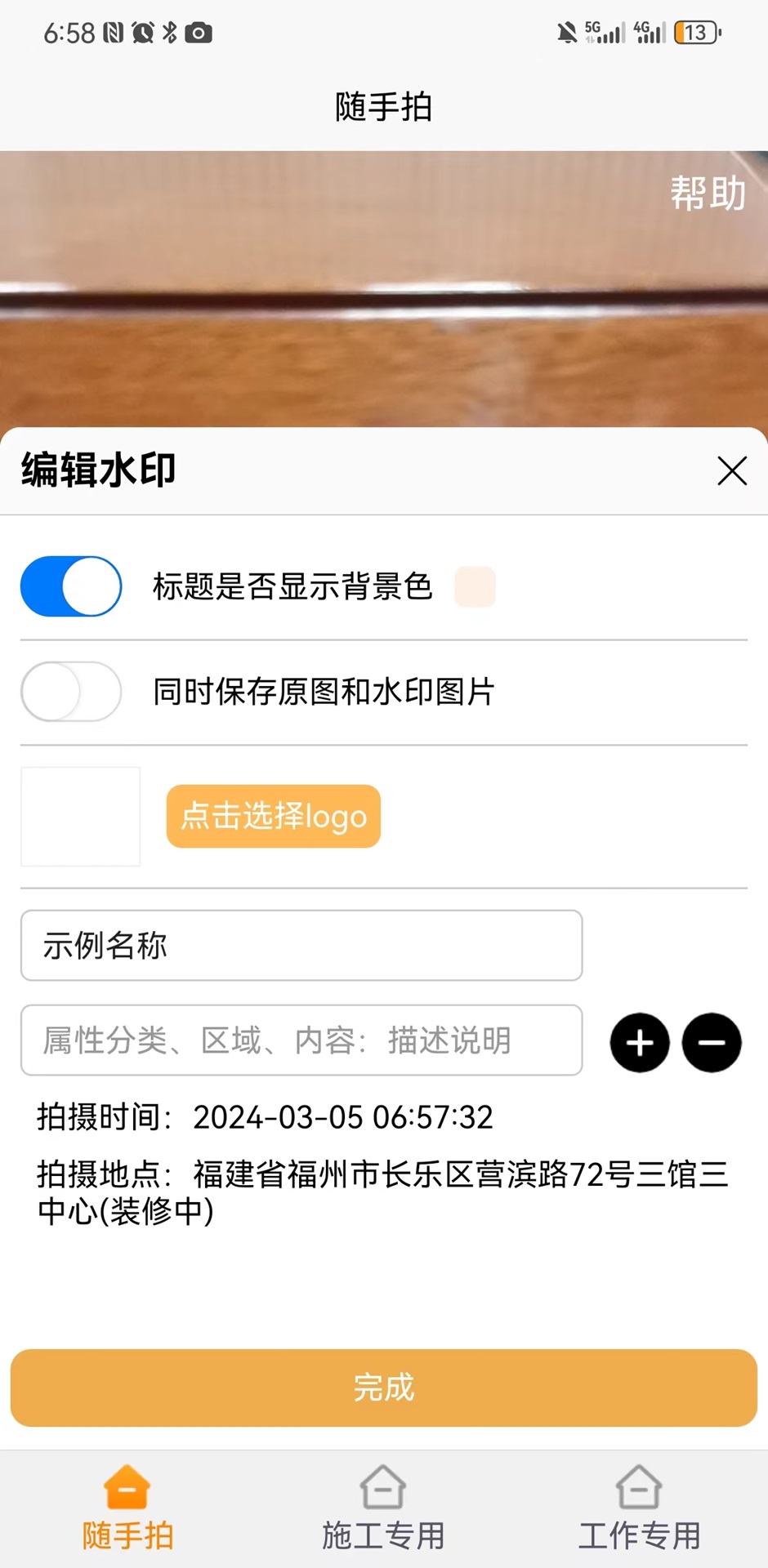
Task: Enable the 同时保存原图和水印图片 switch
Action: [x=70, y=692]
